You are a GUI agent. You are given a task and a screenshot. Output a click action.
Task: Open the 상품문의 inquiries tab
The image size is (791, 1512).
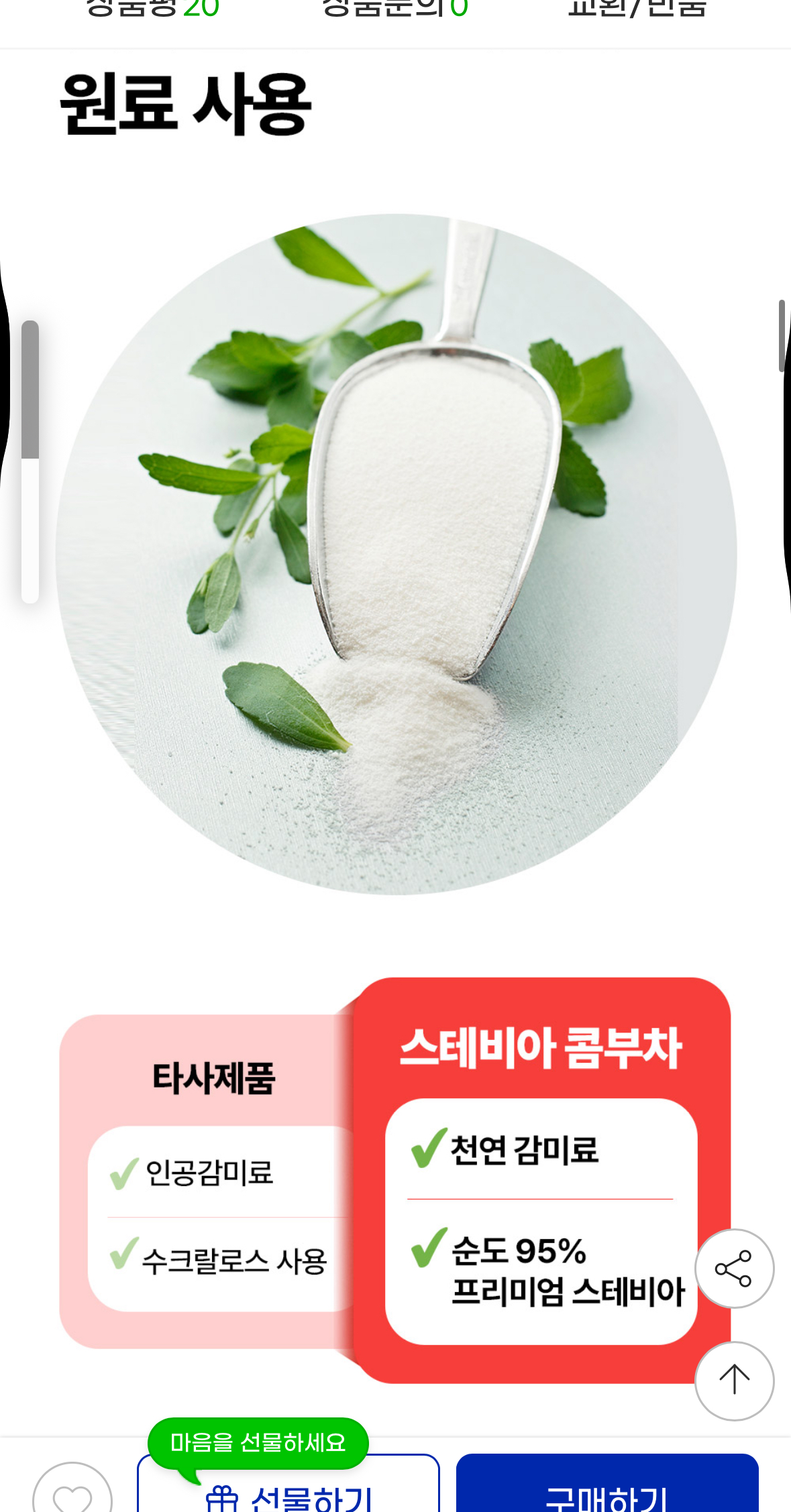[394, 9]
